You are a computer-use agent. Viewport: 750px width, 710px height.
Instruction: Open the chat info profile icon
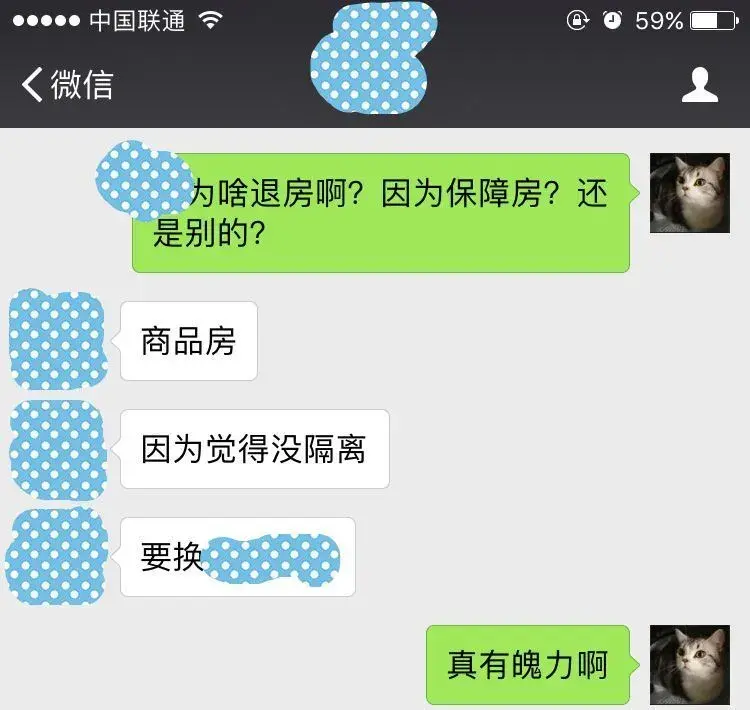tap(699, 85)
